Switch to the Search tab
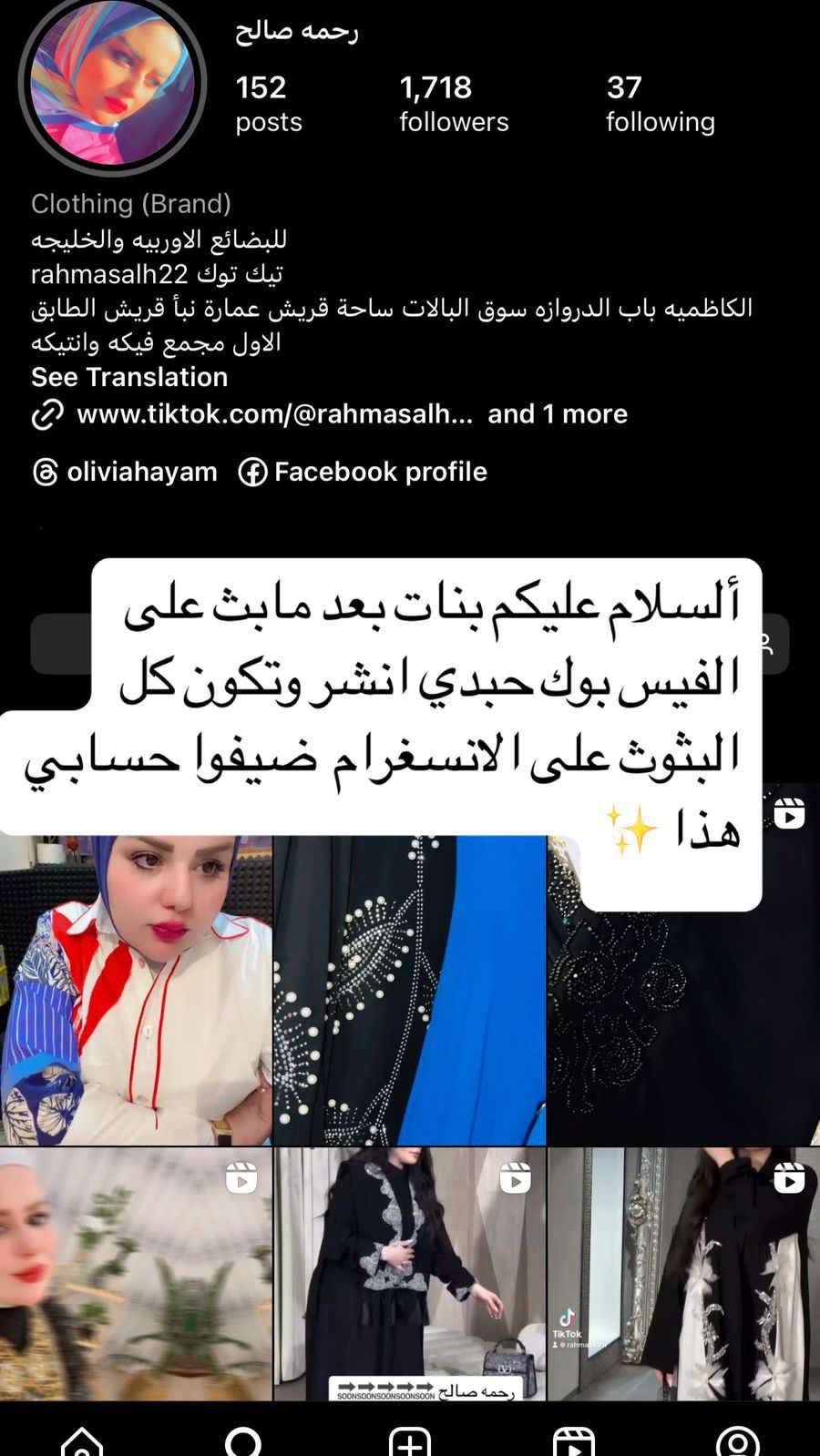Viewport: 820px width, 1456px height. point(244,1440)
